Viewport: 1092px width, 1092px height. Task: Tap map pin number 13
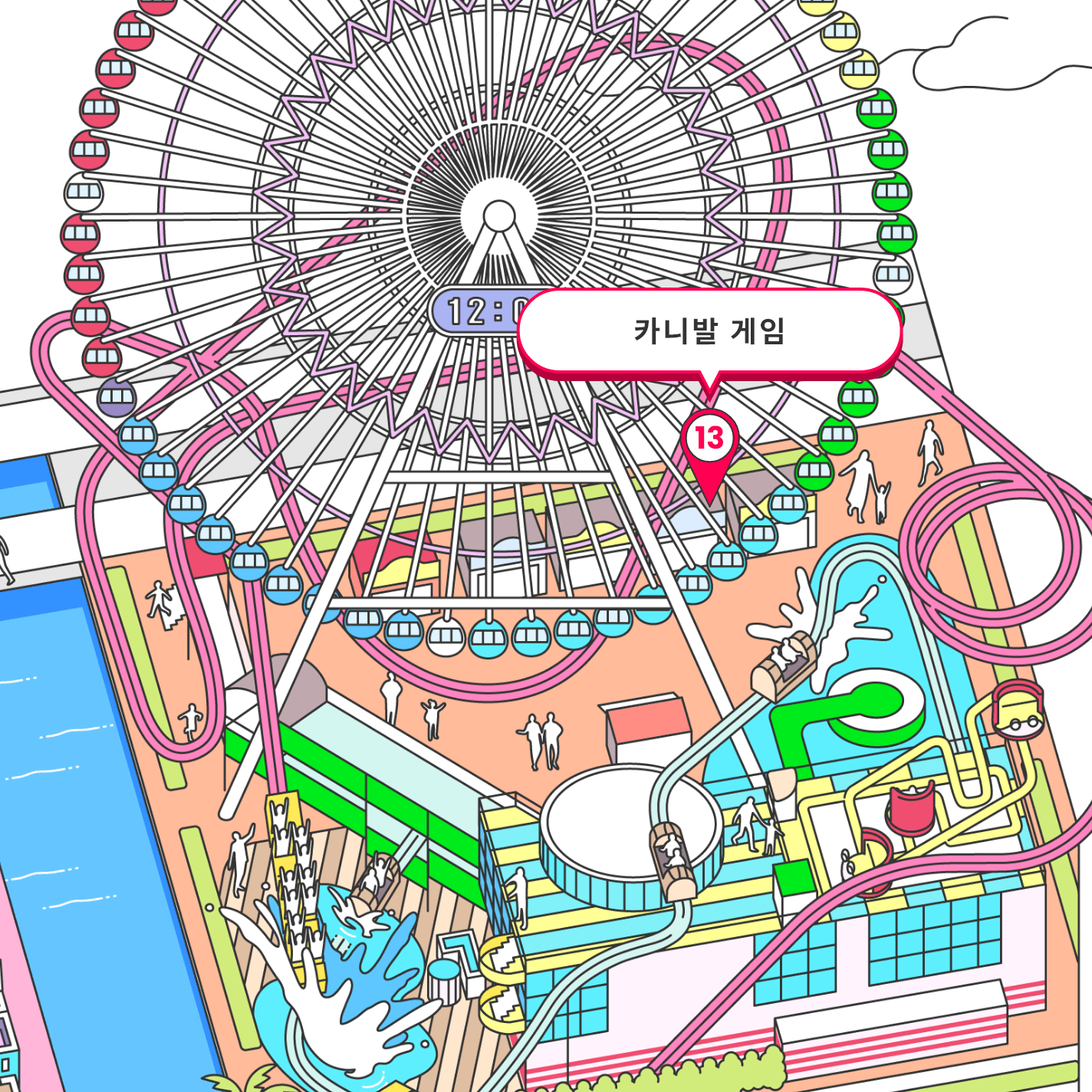click(x=709, y=439)
